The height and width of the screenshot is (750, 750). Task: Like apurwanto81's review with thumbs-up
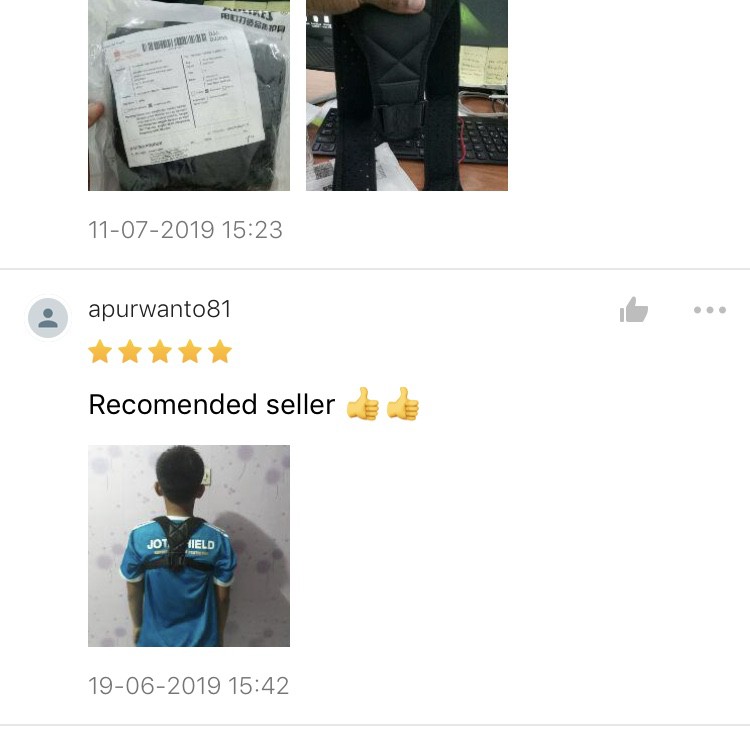[634, 311]
